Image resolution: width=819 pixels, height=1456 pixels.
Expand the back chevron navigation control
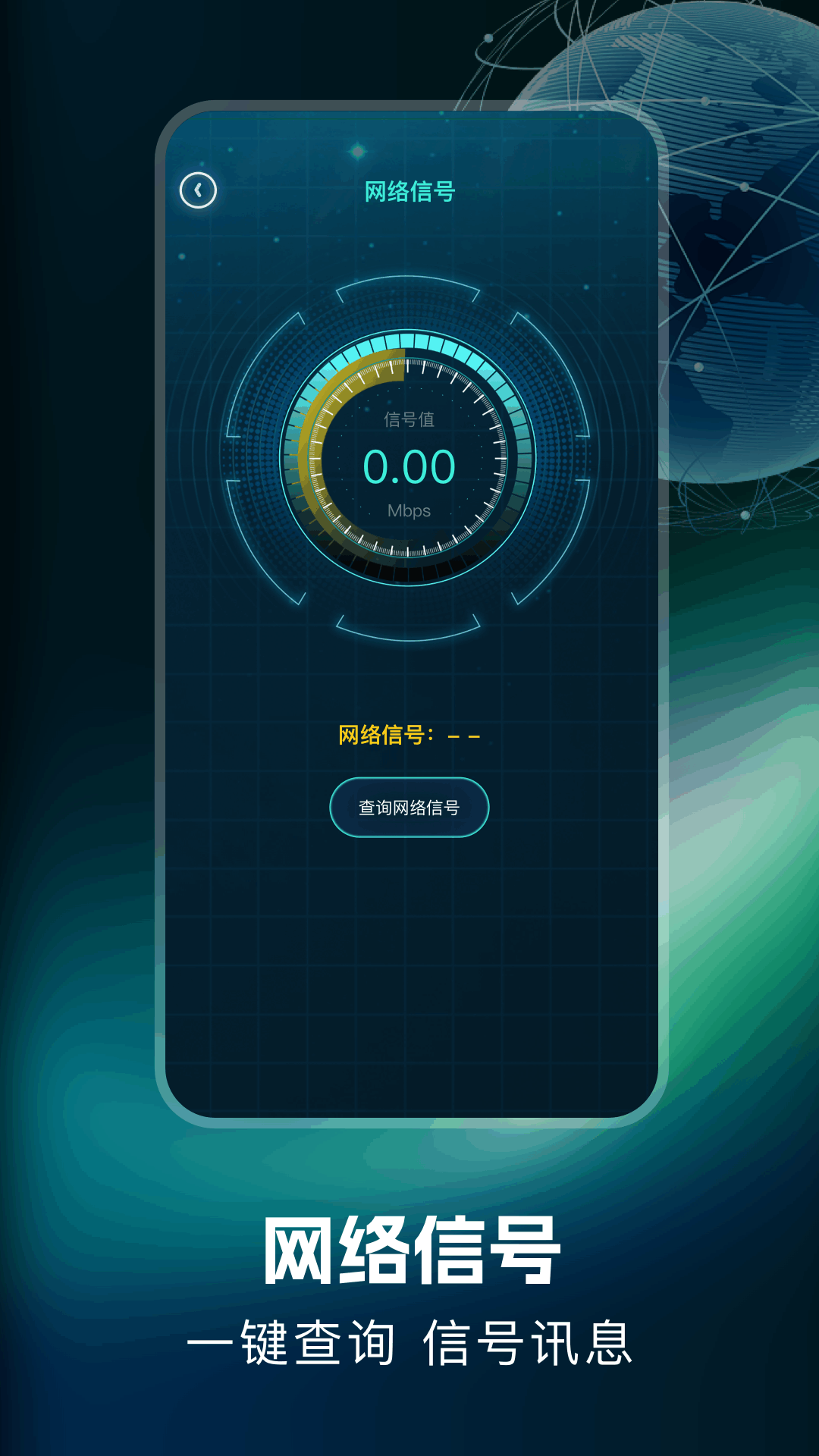coord(196,190)
